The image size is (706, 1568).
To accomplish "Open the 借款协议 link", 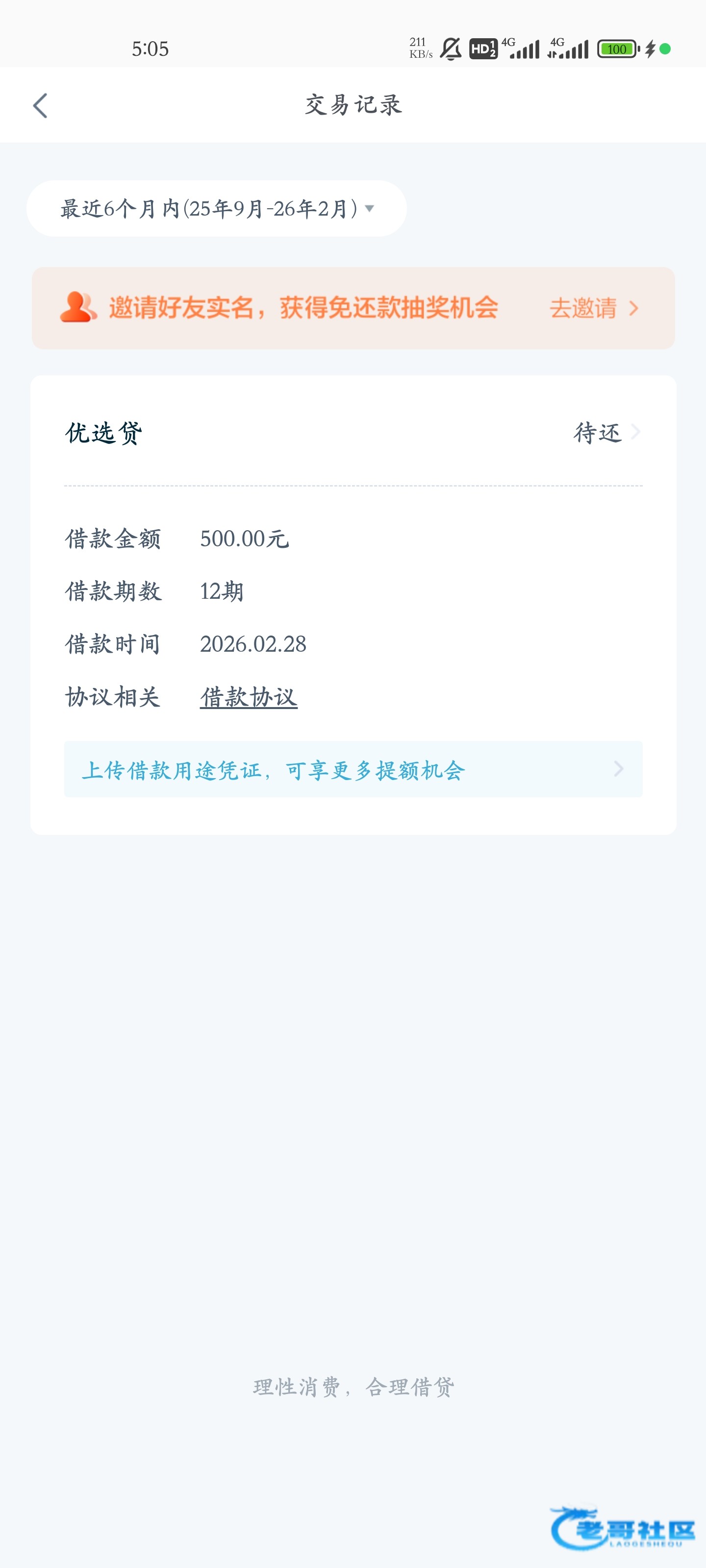I will point(249,697).
